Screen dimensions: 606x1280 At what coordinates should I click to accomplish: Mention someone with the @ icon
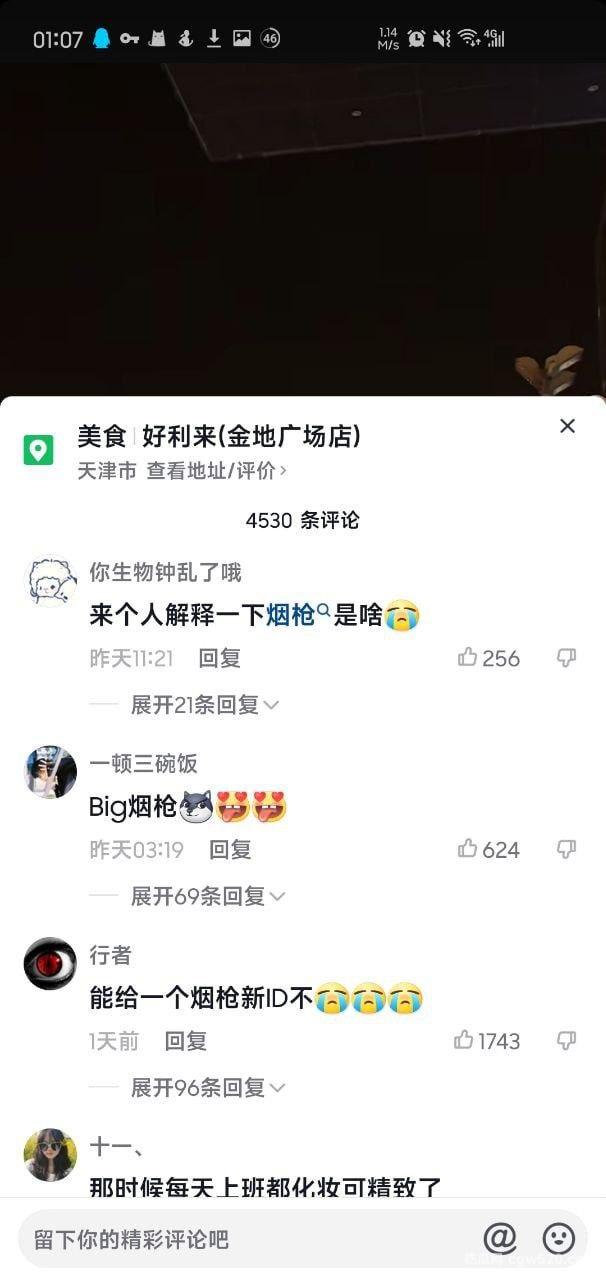click(x=500, y=1239)
